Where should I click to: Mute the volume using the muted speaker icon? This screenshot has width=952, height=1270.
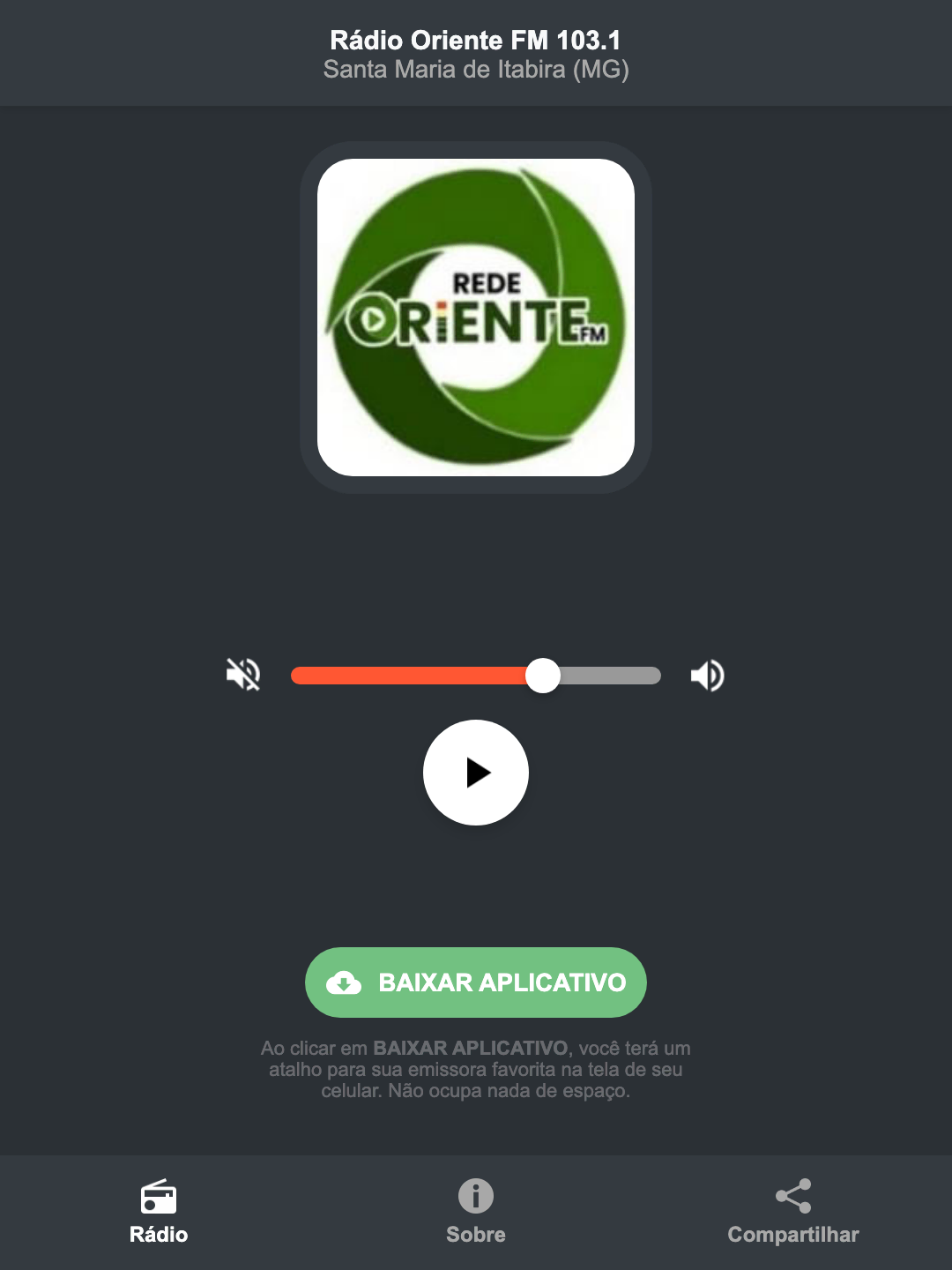tap(244, 675)
